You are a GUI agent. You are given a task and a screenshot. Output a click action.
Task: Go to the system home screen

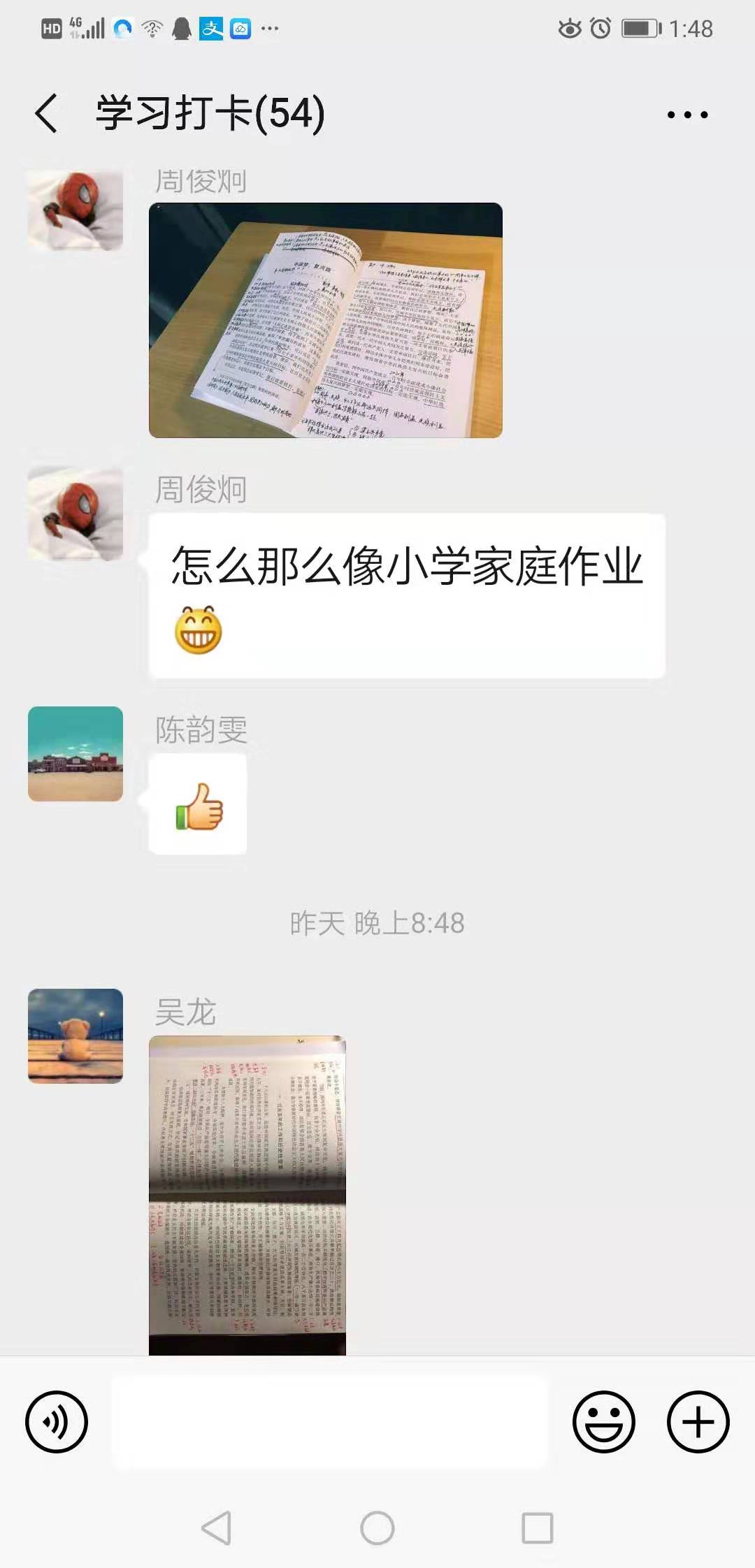pos(377,1528)
